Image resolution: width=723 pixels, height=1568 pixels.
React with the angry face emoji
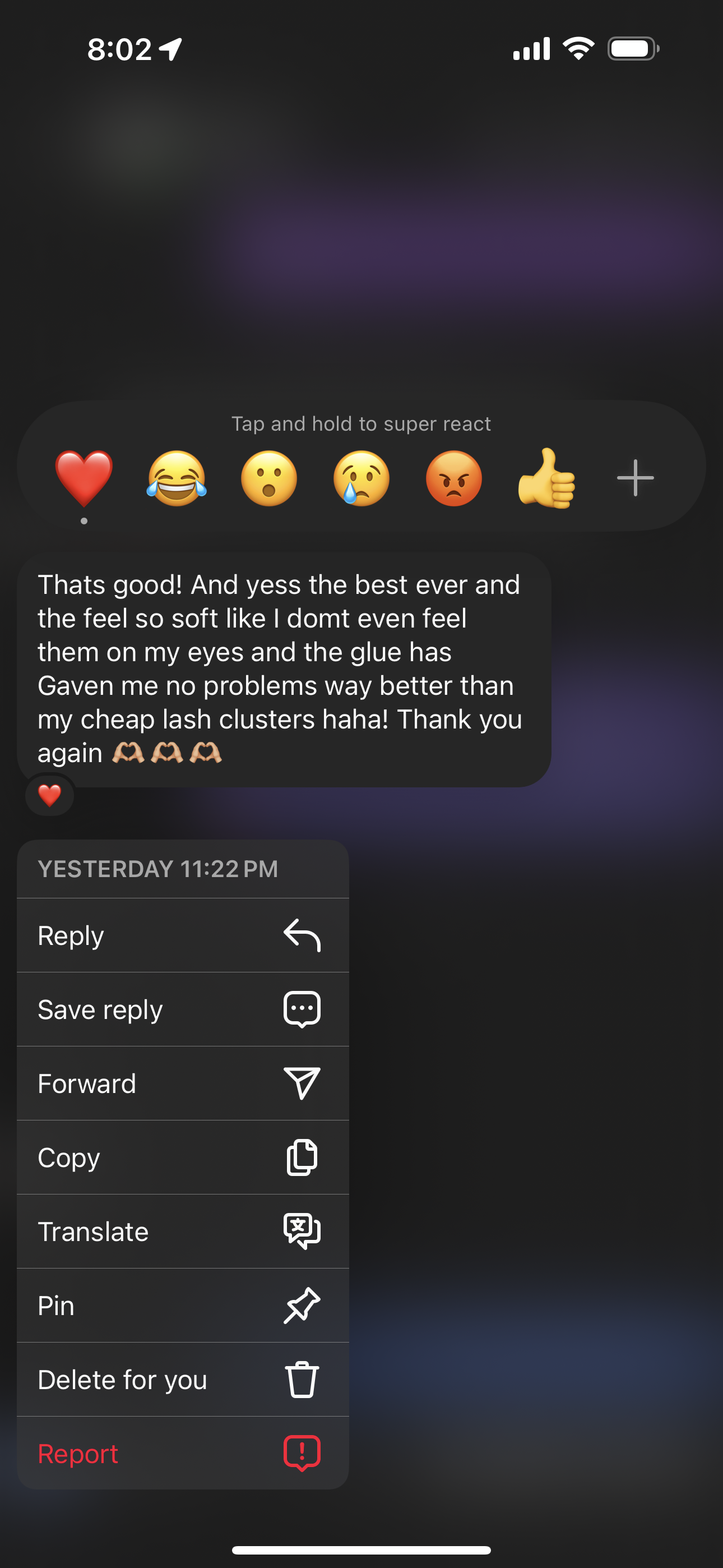(454, 478)
